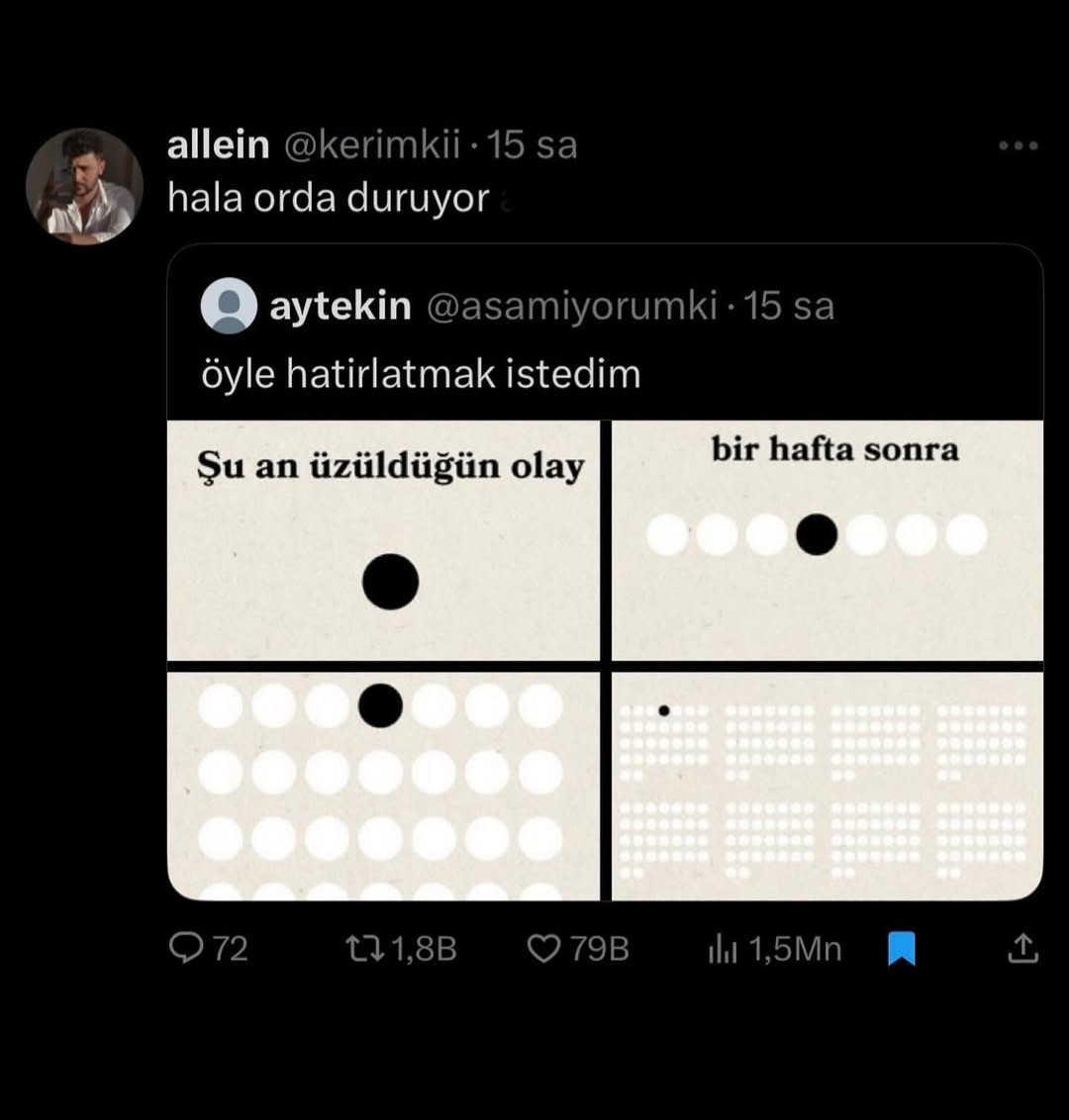Viewport: 1069px width, 1120px height.
Task: Open the tweet's three-dot overflow menu
Action: click(x=1018, y=146)
